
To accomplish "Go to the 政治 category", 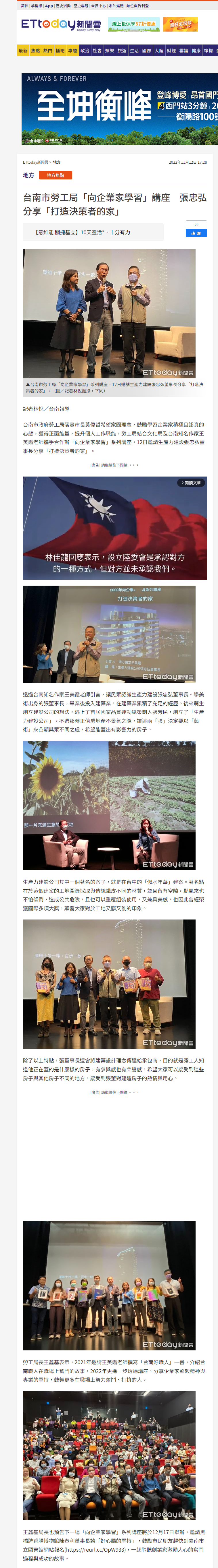I will [85, 51].
